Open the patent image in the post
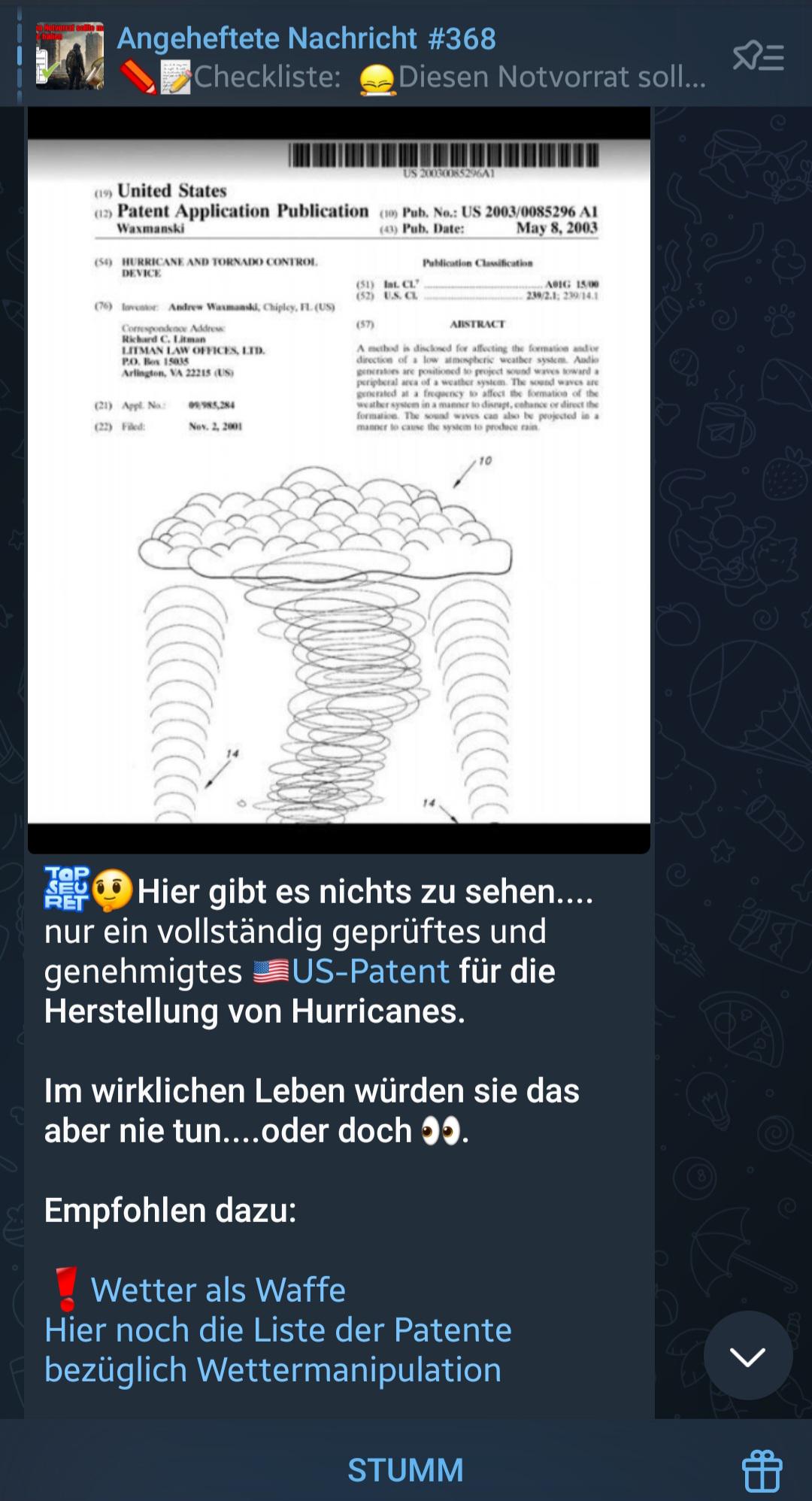 click(339, 480)
